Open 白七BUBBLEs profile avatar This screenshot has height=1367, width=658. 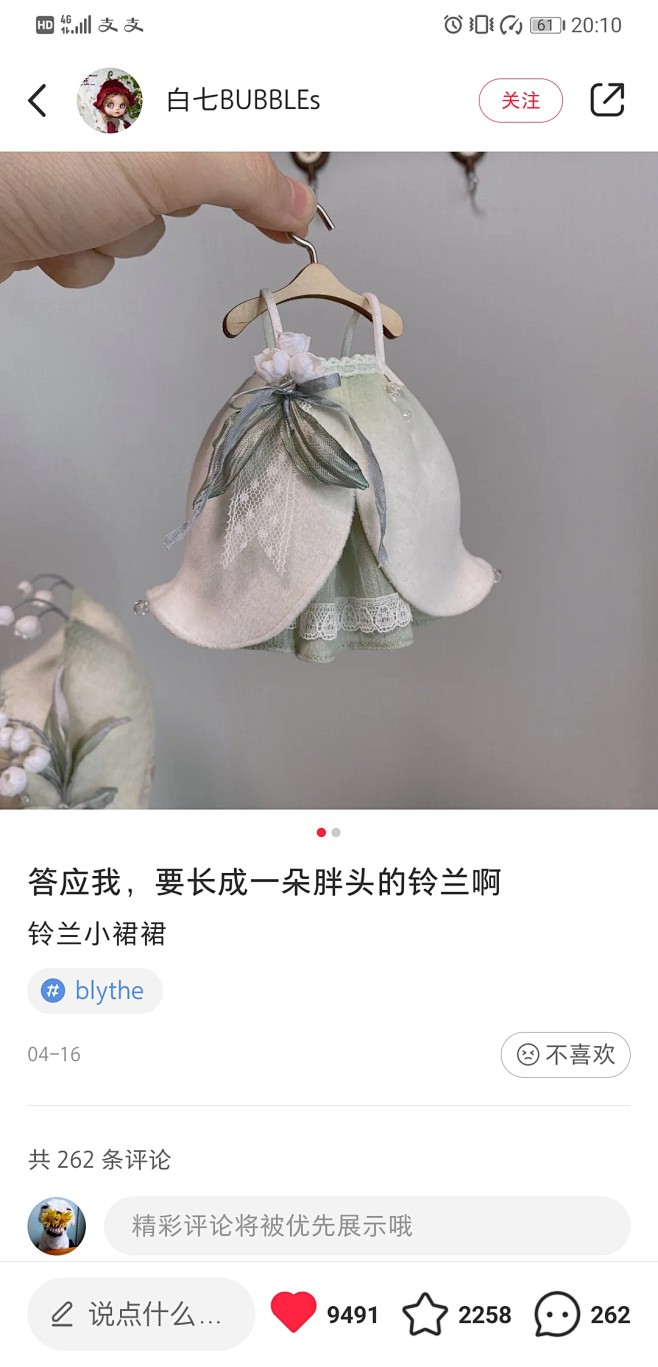tap(110, 100)
